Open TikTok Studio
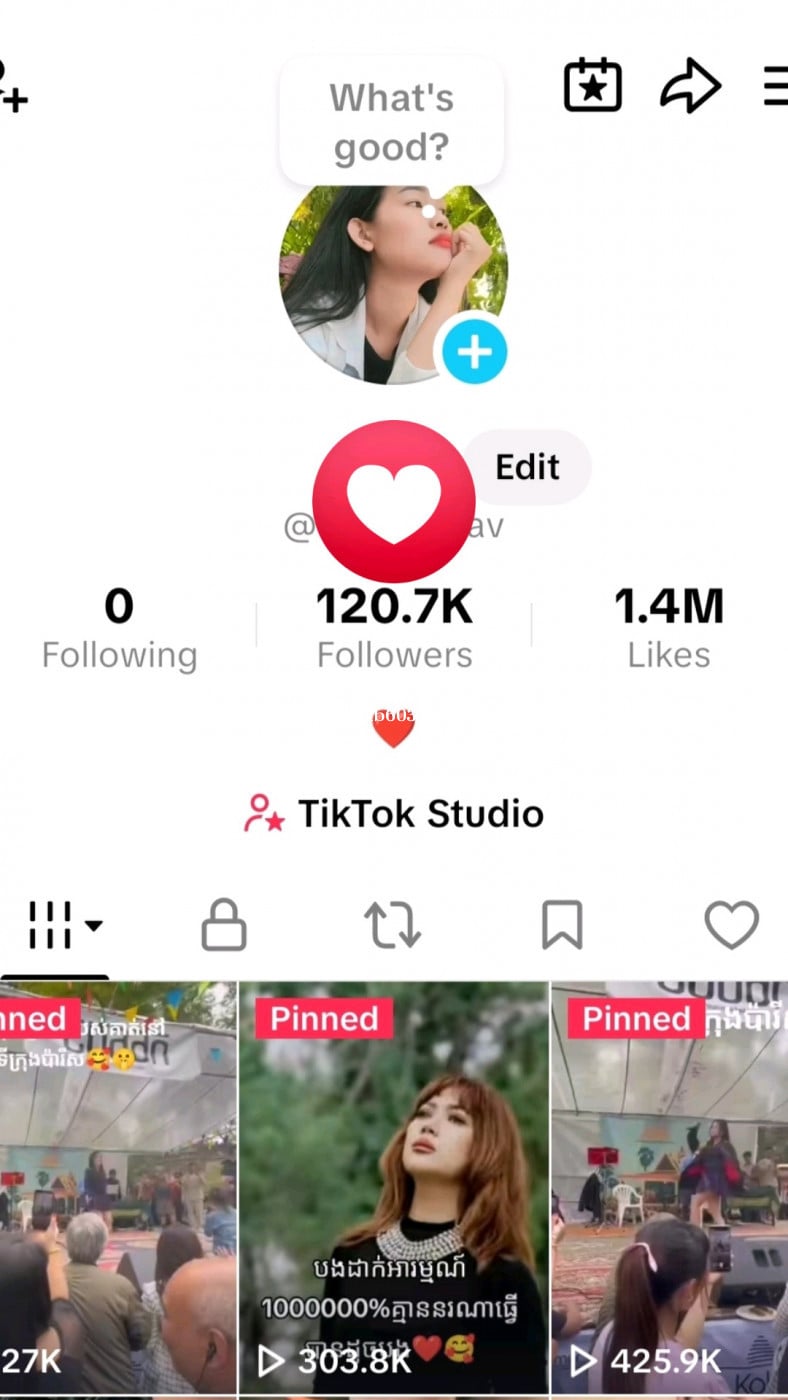 (394, 813)
